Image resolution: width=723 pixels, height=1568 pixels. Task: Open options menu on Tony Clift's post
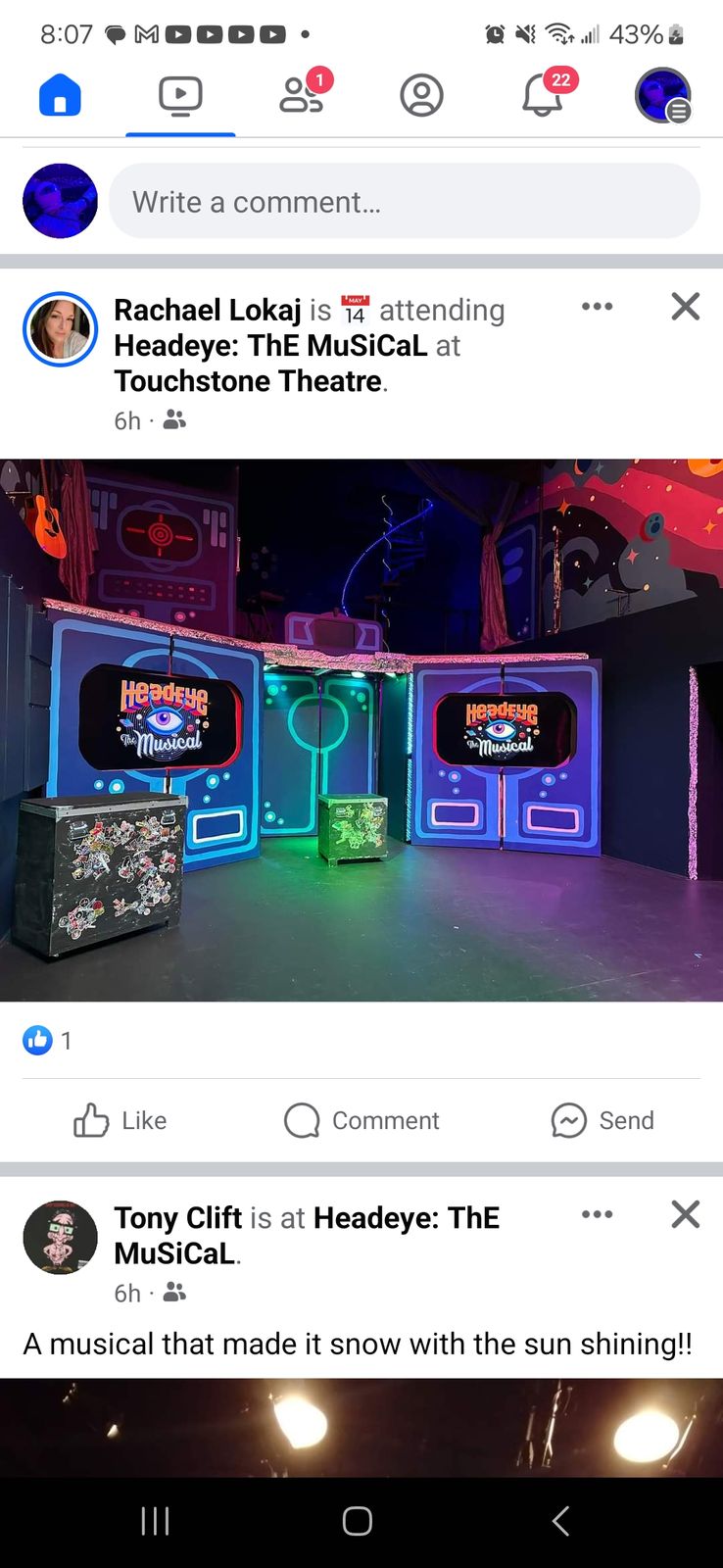pos(597,1214)
